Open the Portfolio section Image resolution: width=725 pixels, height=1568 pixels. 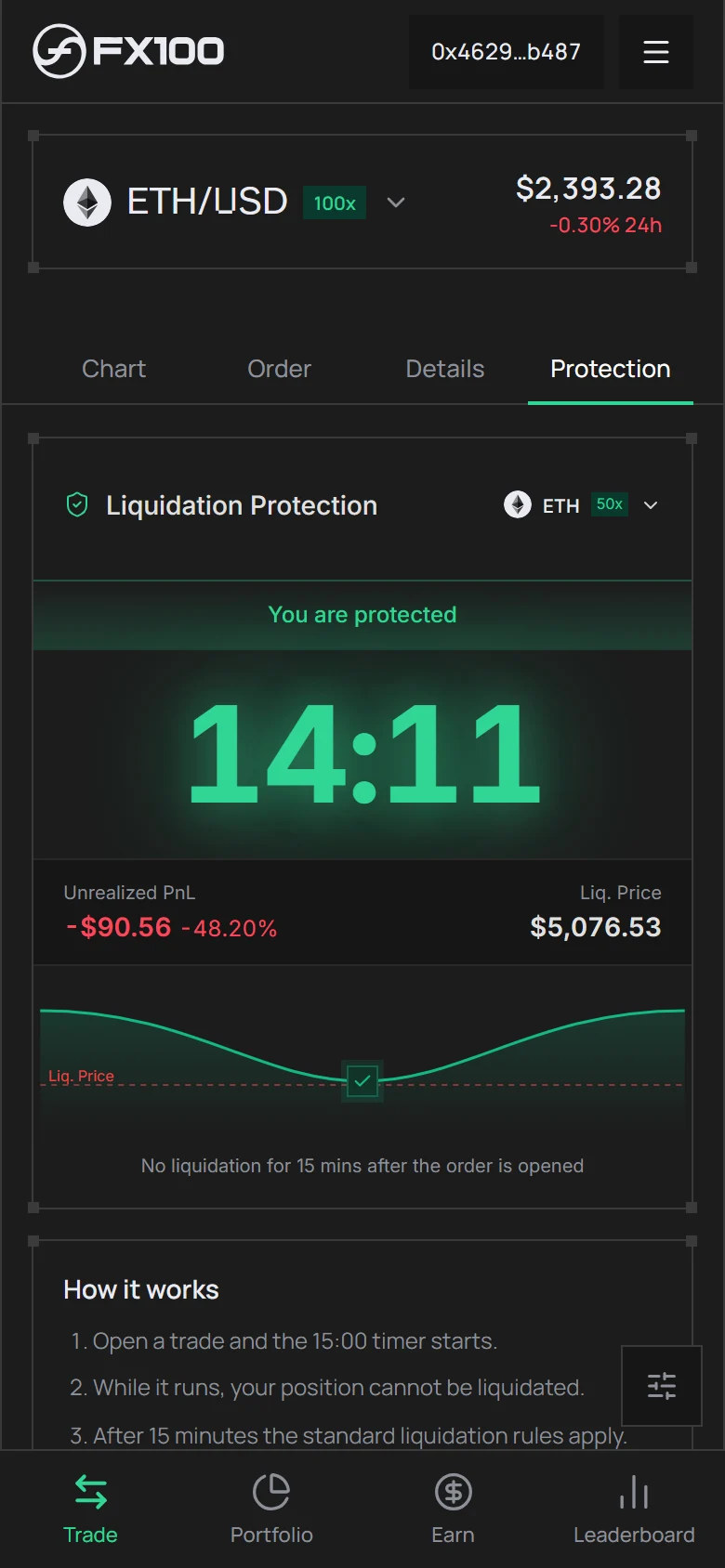[271, 1509]
